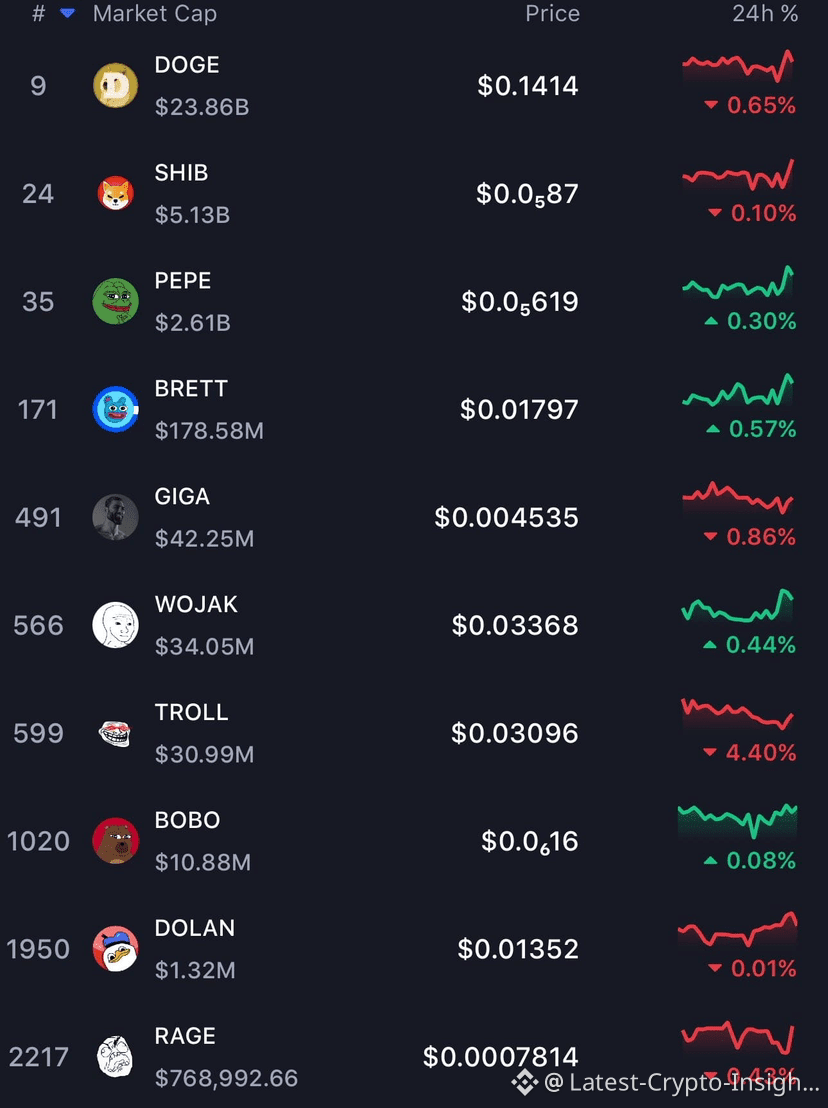This screenshot has height=1108, width=828.
Task: Click the BOBO bear icon
Action: tap(115, 841)
